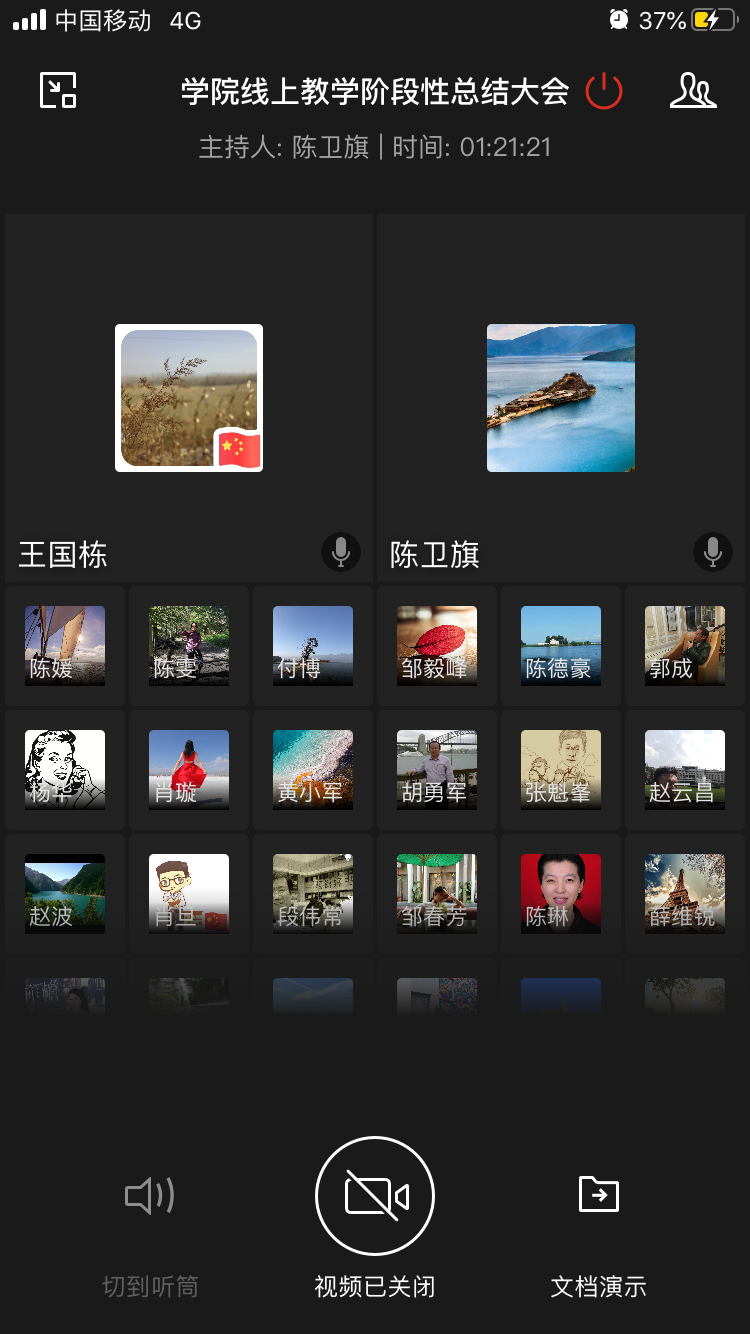Select participant 邹毅峰's tile
This screenshot has height=1334, width=750.
pos(437,646)
